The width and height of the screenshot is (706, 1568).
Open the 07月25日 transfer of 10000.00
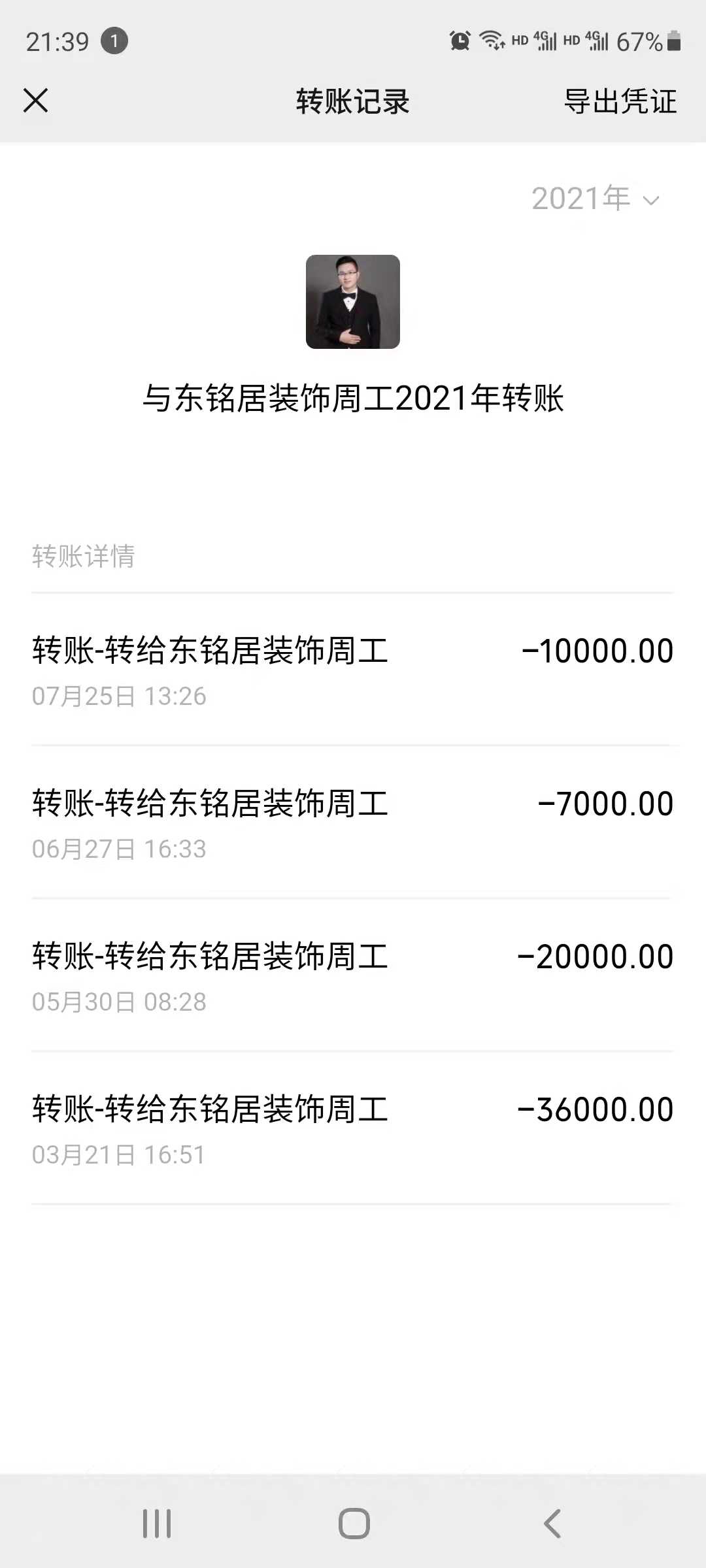[353, 670]
